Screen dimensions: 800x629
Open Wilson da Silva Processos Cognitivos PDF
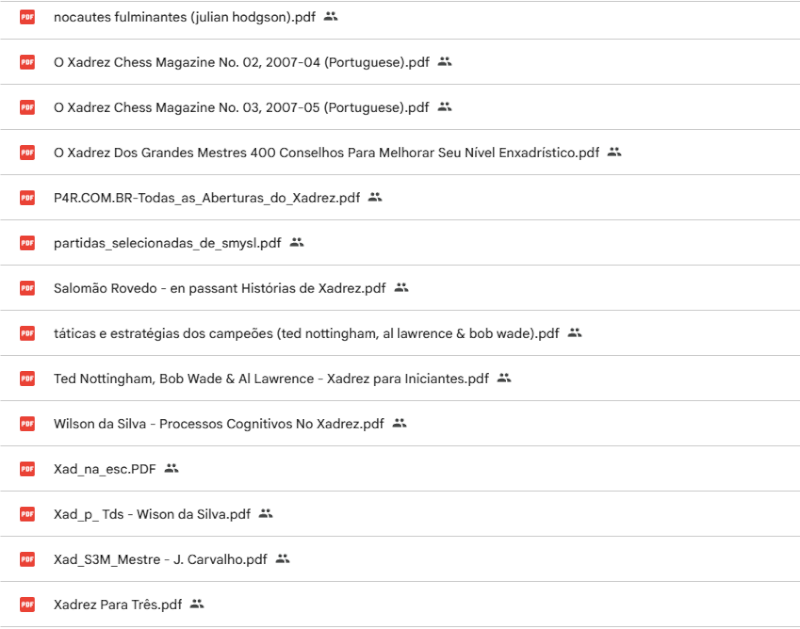pyautogui.click(x=218, y=424)
